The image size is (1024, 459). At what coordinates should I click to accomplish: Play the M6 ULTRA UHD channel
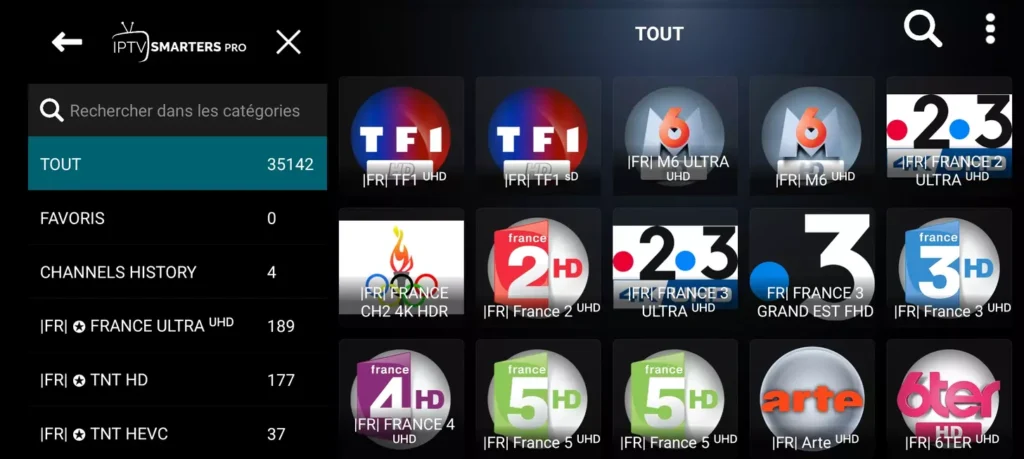[675, 138]
